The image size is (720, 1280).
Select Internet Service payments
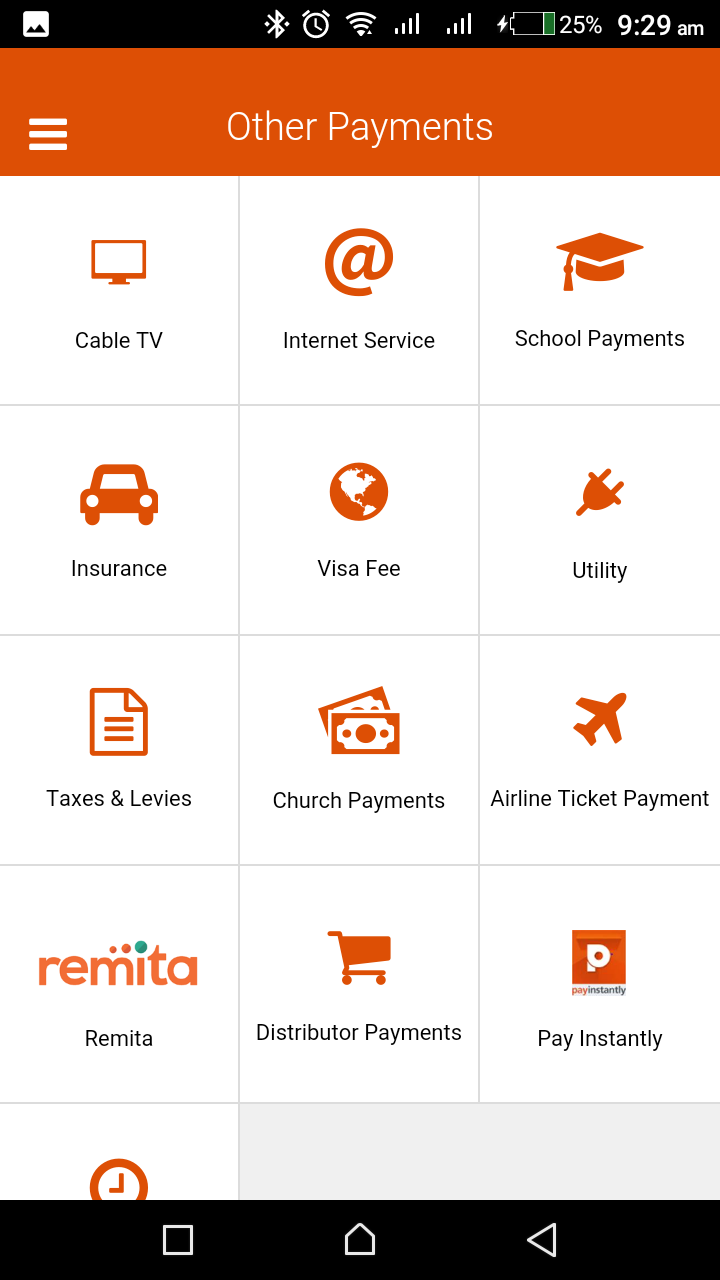(359, 291)
